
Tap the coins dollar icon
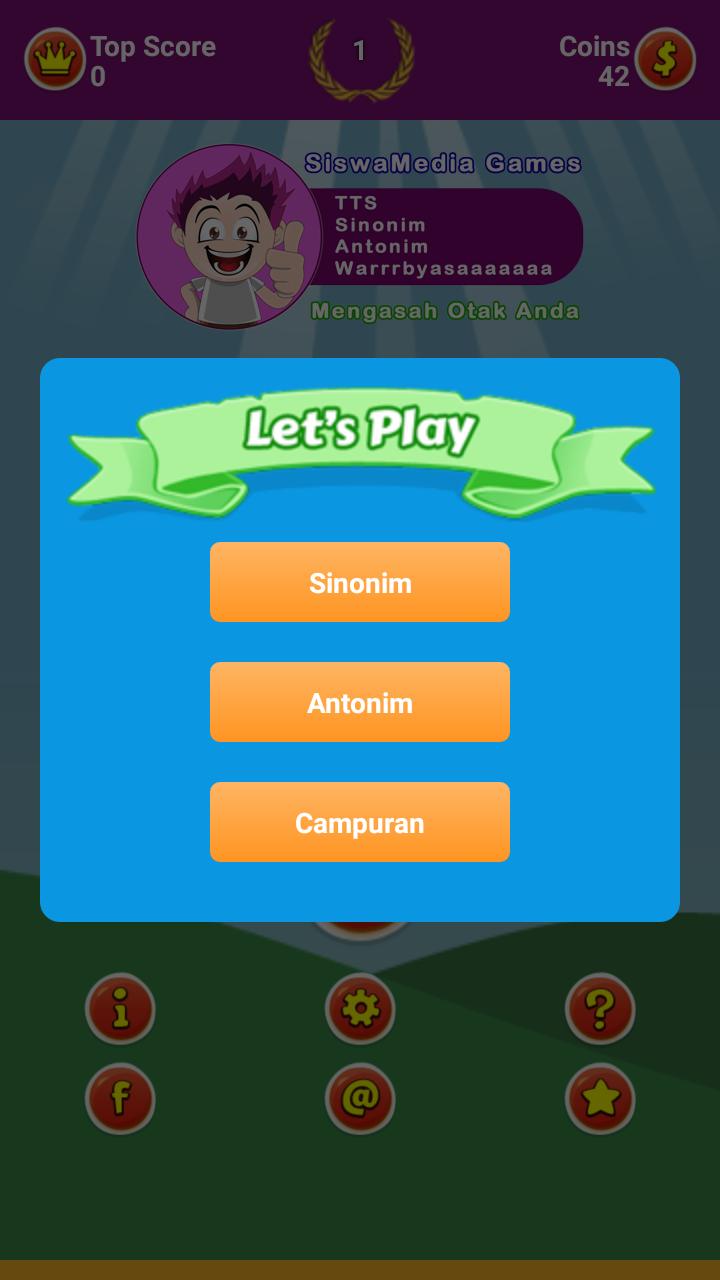click(665, 59)
